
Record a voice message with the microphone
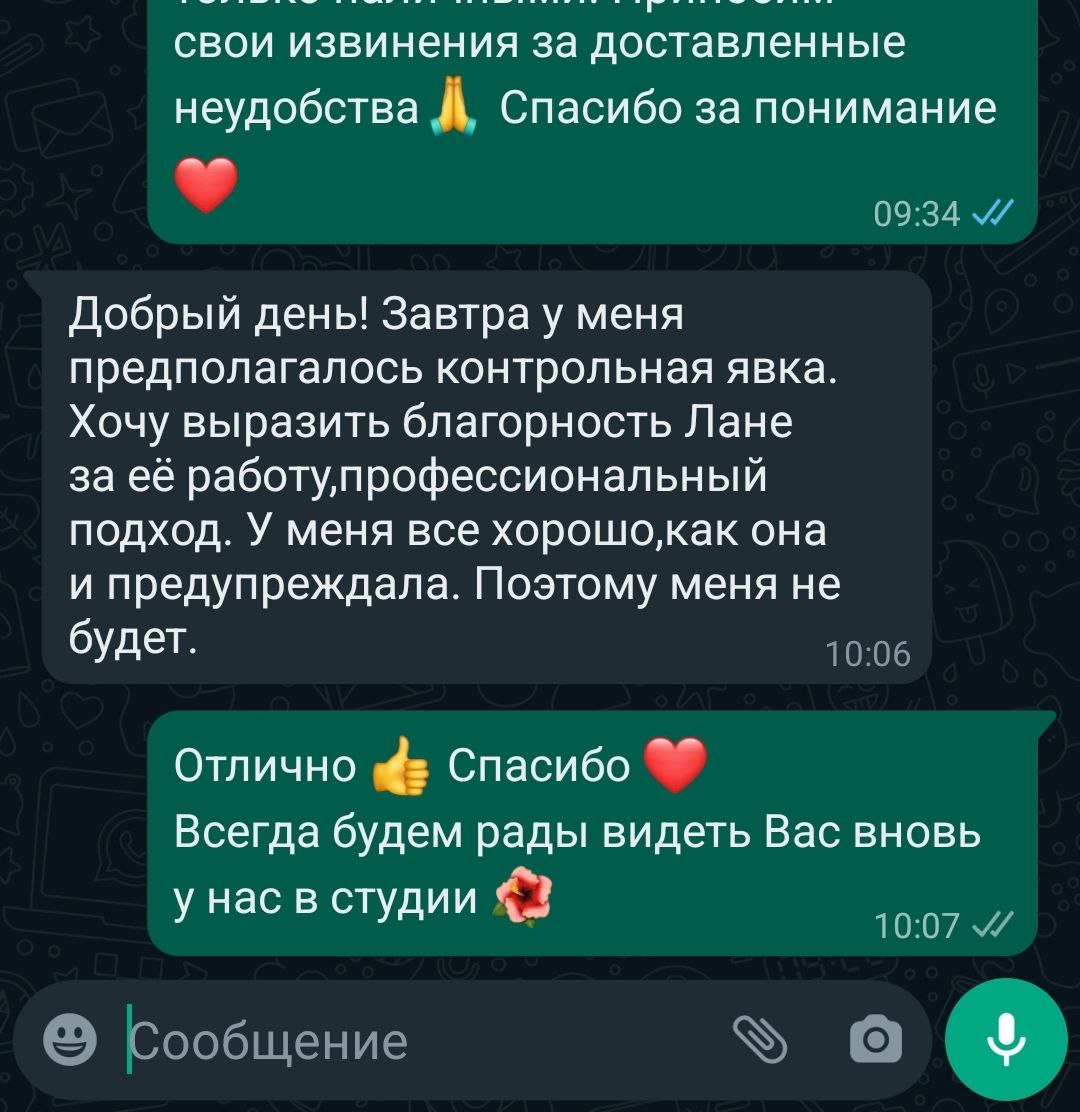(x=1006, y=1039)
